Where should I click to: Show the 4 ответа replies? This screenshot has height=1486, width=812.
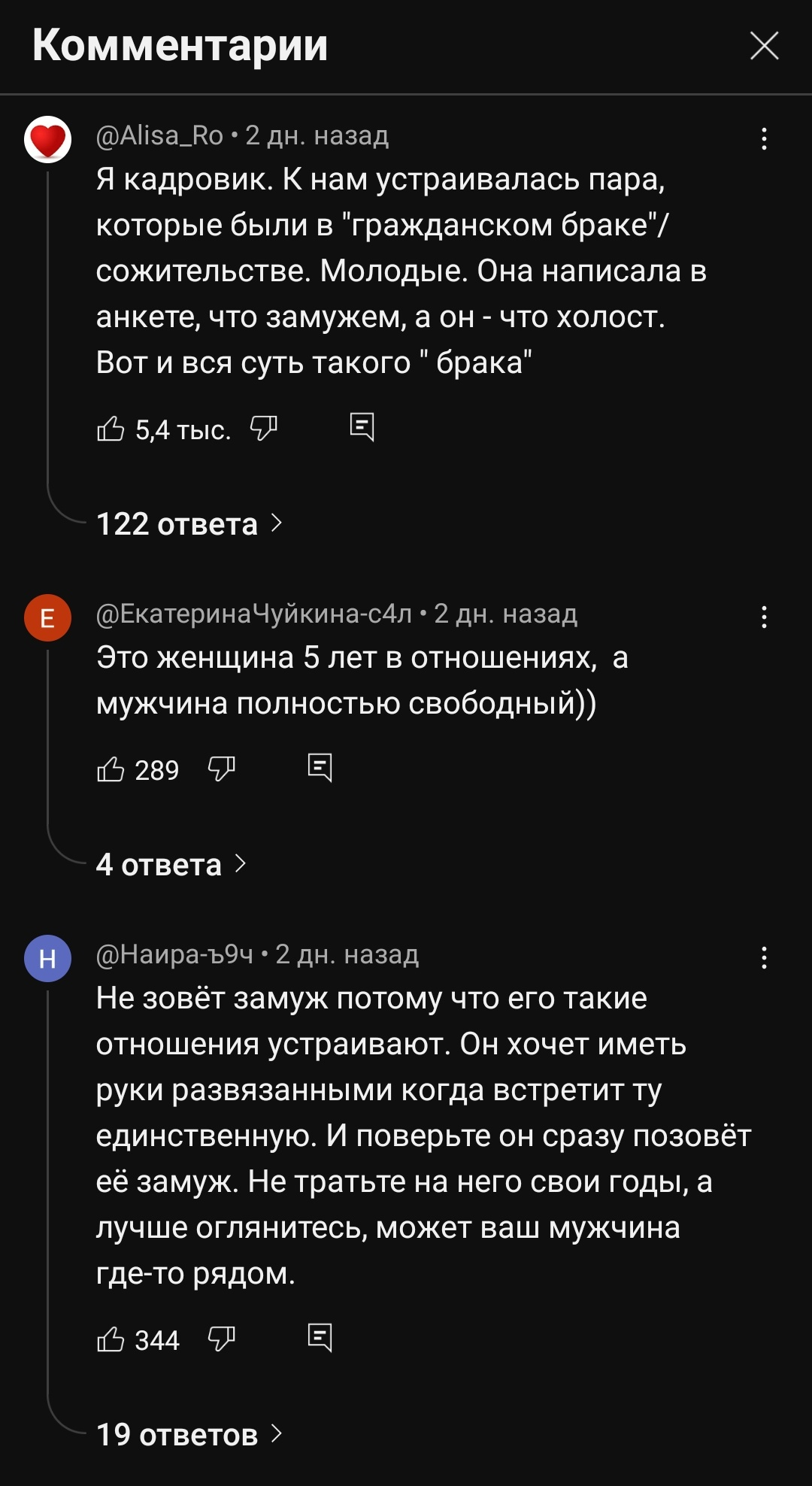(171, 865)
